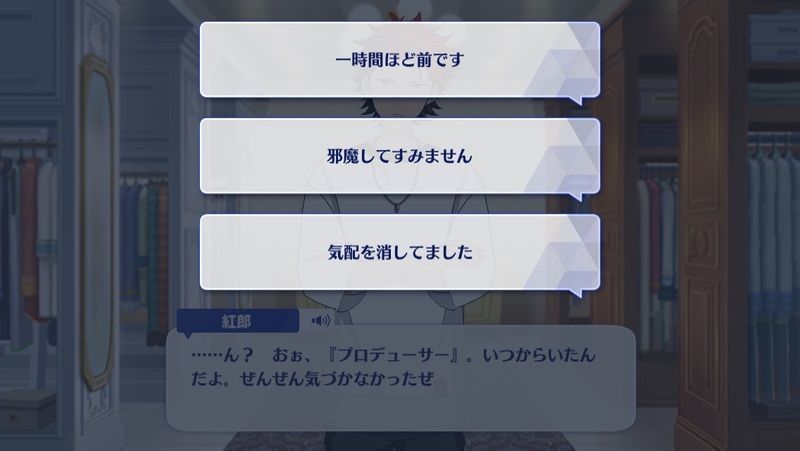Select the answer 邪魔してすみません
This screenshot has height=451, width=800.
click(399, 156)
